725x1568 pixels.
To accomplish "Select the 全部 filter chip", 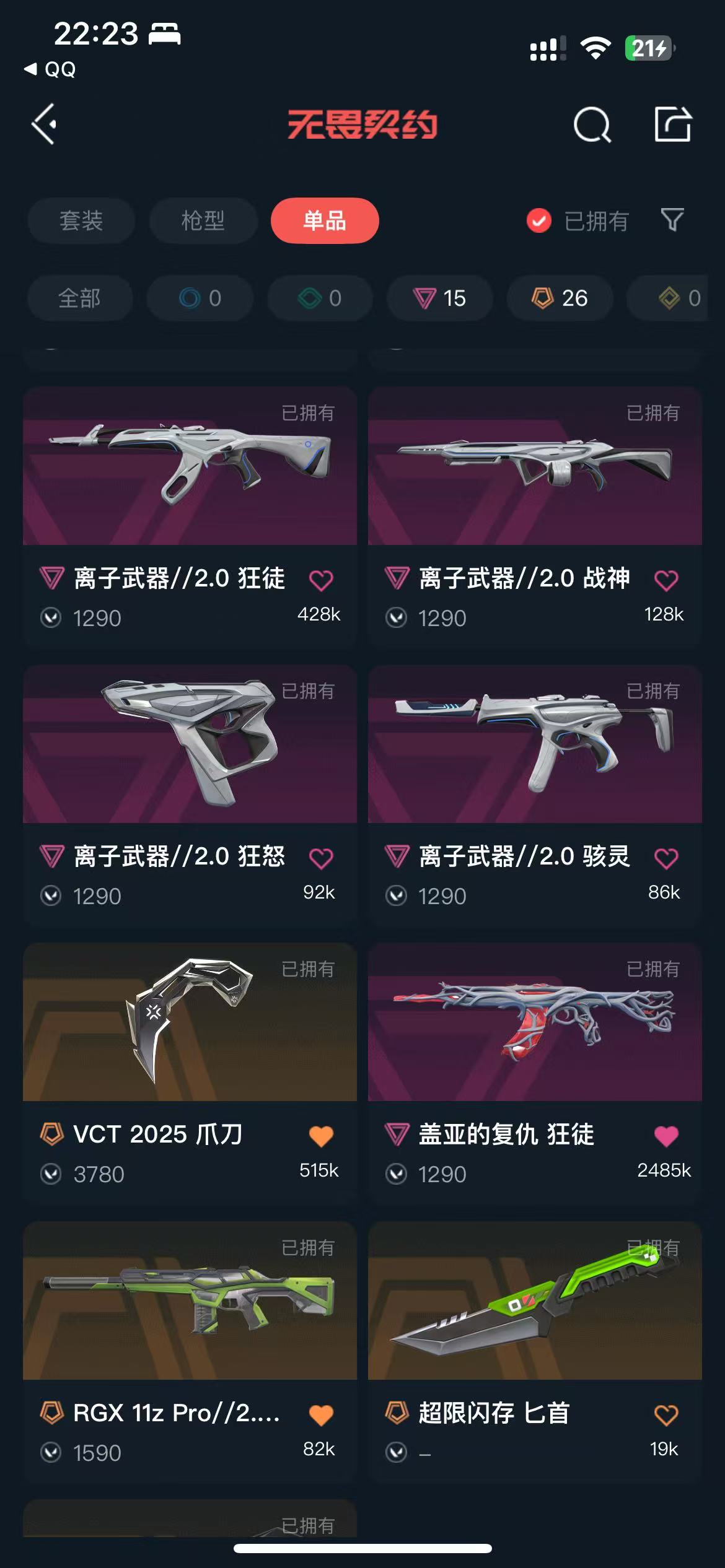I will point(80,298).
